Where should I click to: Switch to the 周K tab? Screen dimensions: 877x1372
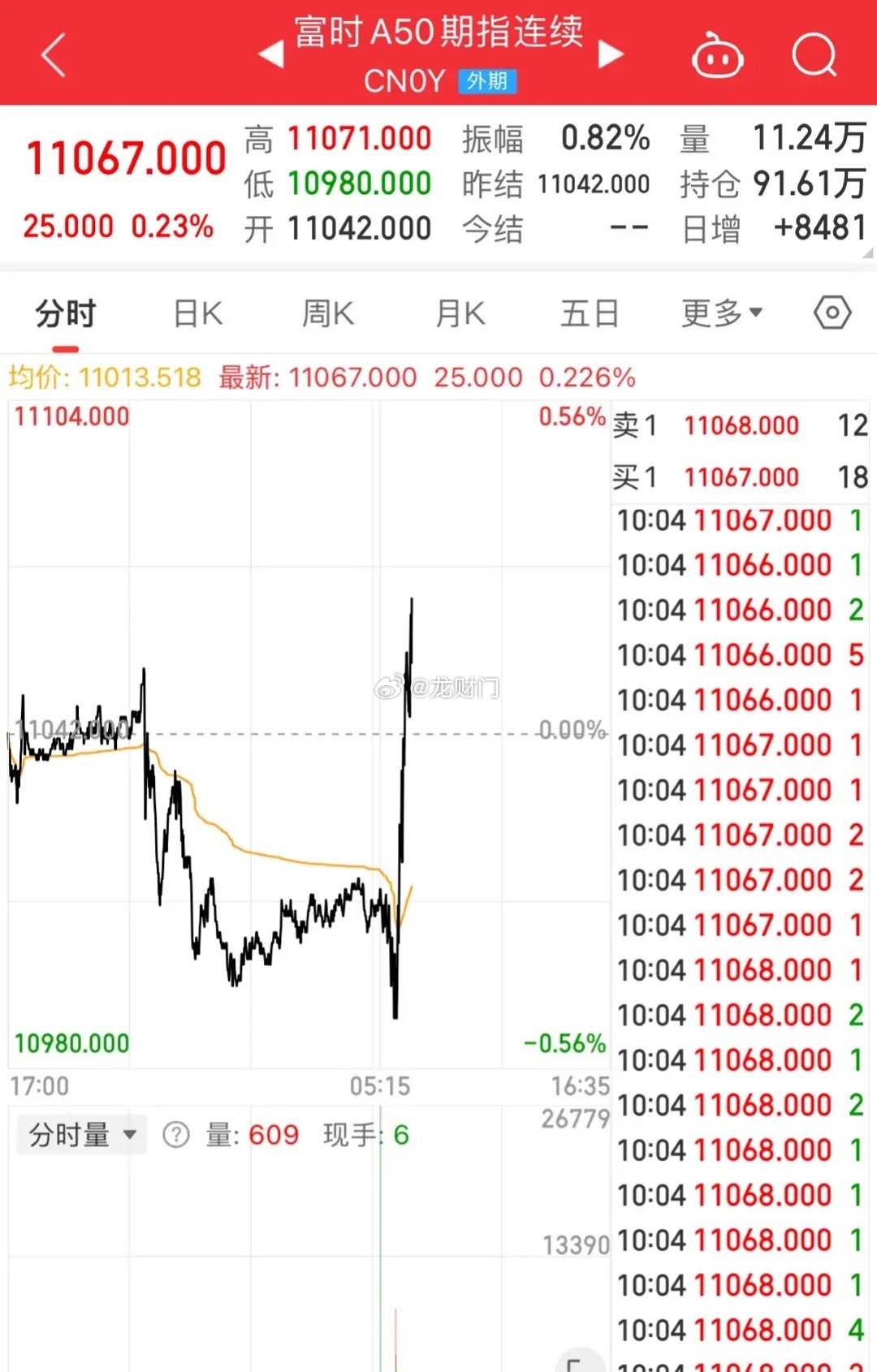tap(328, 314)
